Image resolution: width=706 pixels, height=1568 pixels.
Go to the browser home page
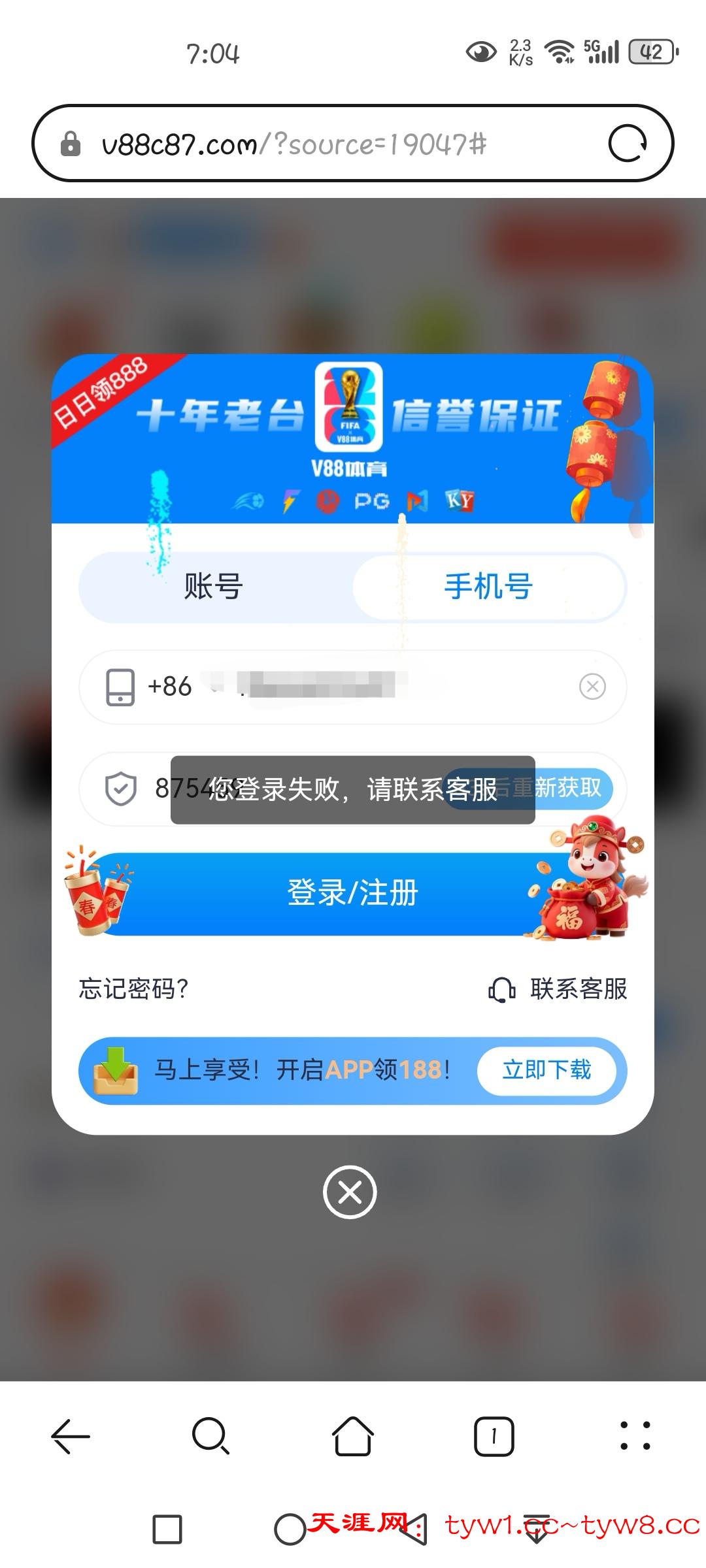pyautogui.click(x=353, y=1437)
